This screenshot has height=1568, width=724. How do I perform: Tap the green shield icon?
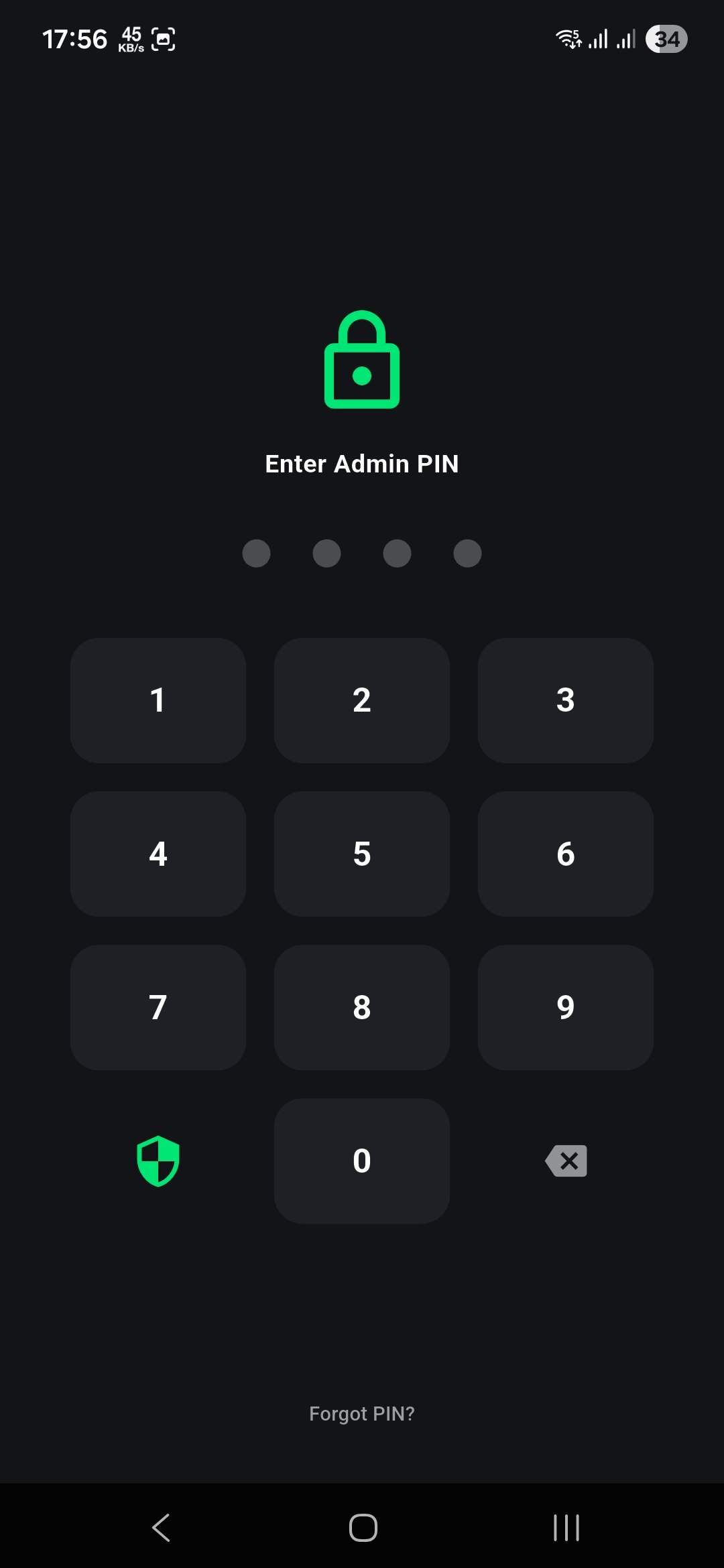coord(158,1161)
